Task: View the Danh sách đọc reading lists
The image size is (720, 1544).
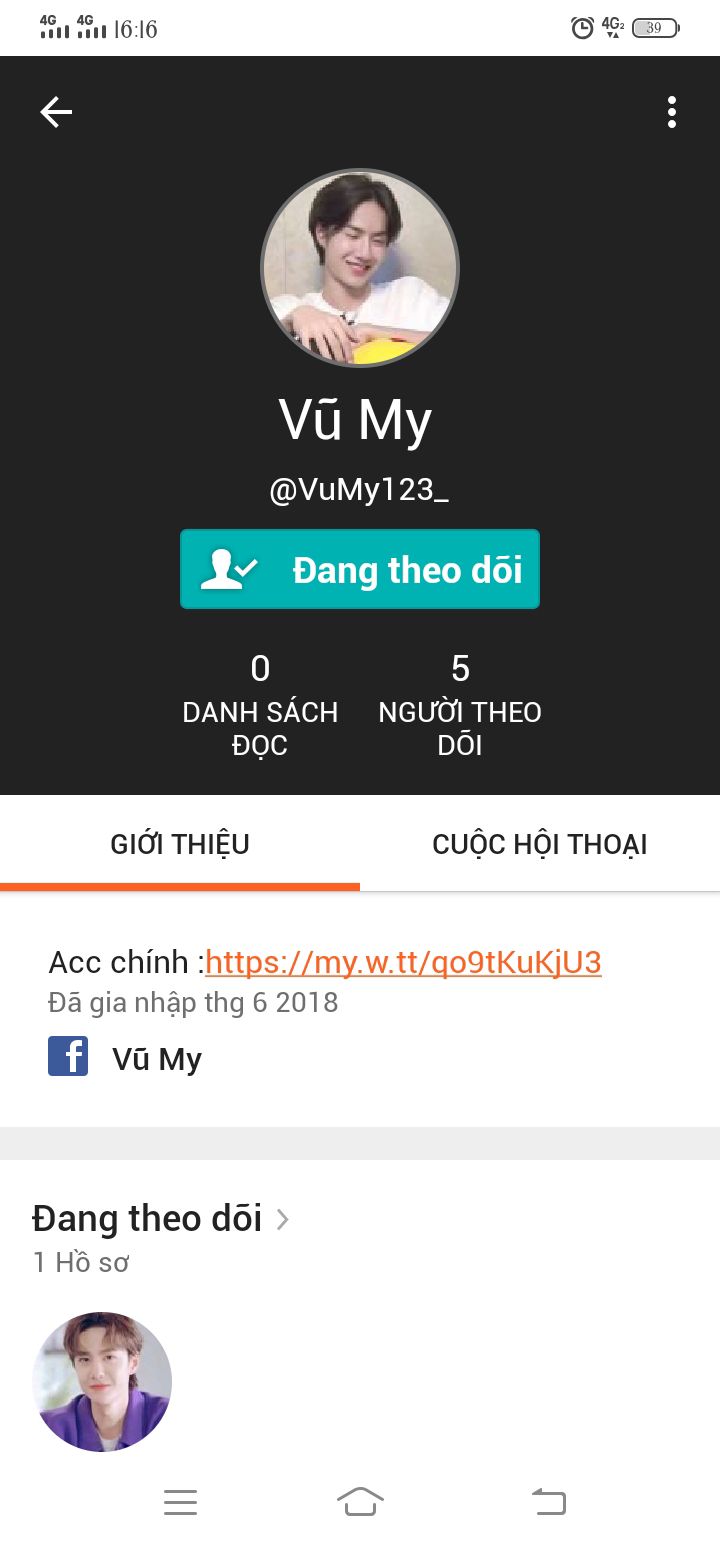Action: point(260,703)
